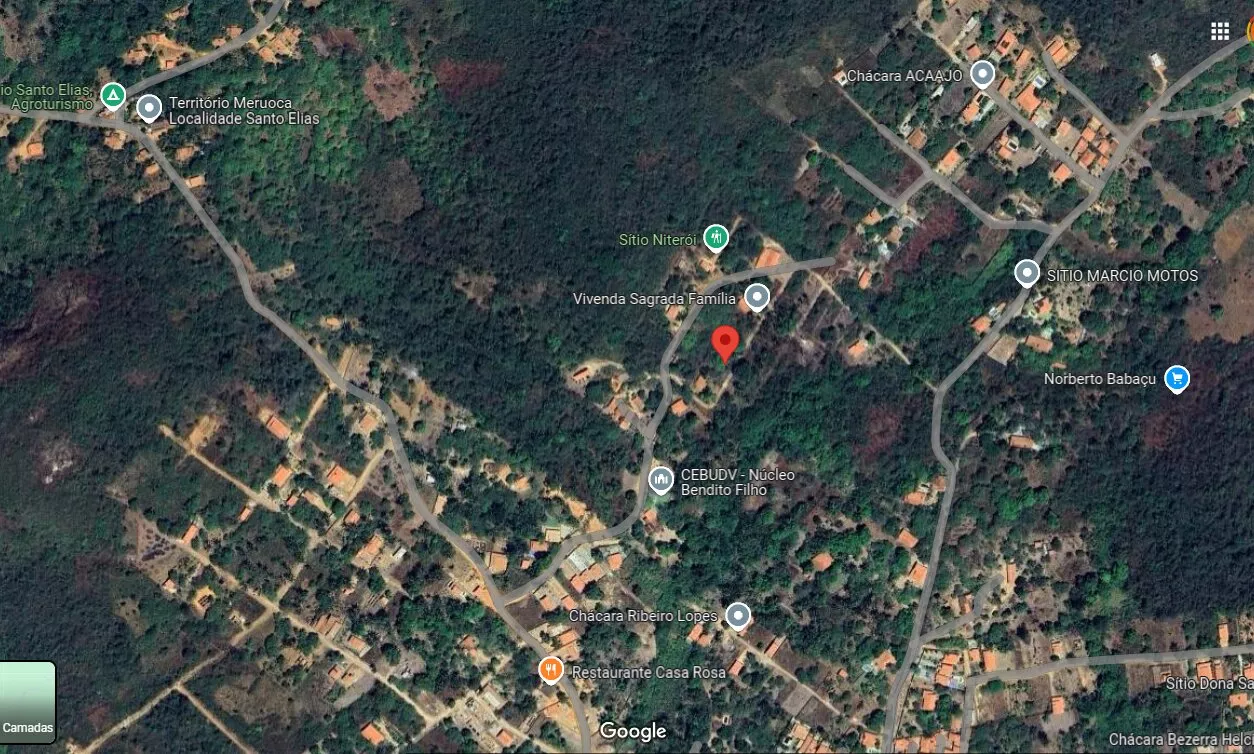The height and width of the screenshot is (754, 1254).
Task: Tap the Norberto Babaçu shop marker
Action: click(x=1177, y=378)
